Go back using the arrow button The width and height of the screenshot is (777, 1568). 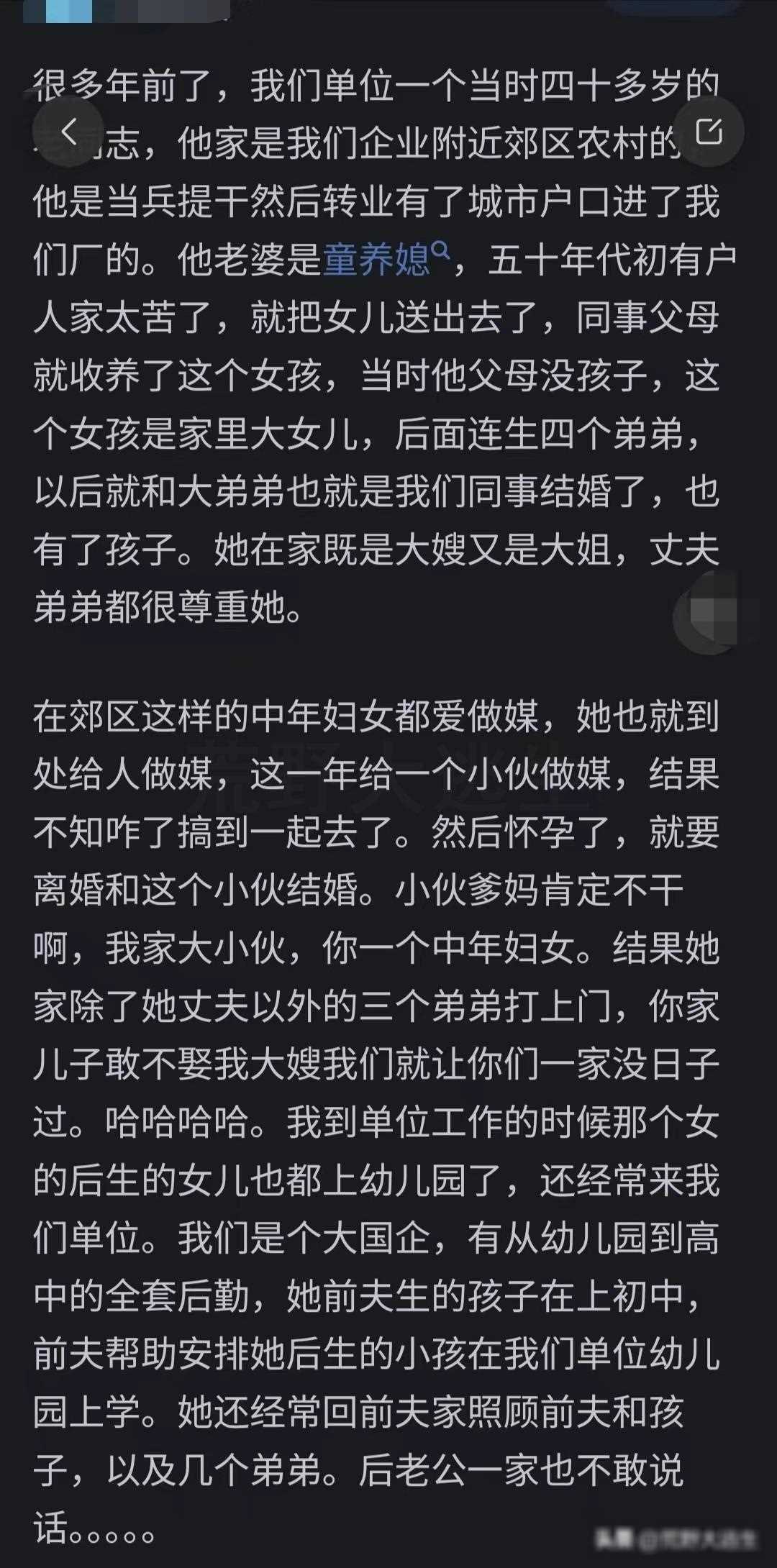(x=69, y=132)
